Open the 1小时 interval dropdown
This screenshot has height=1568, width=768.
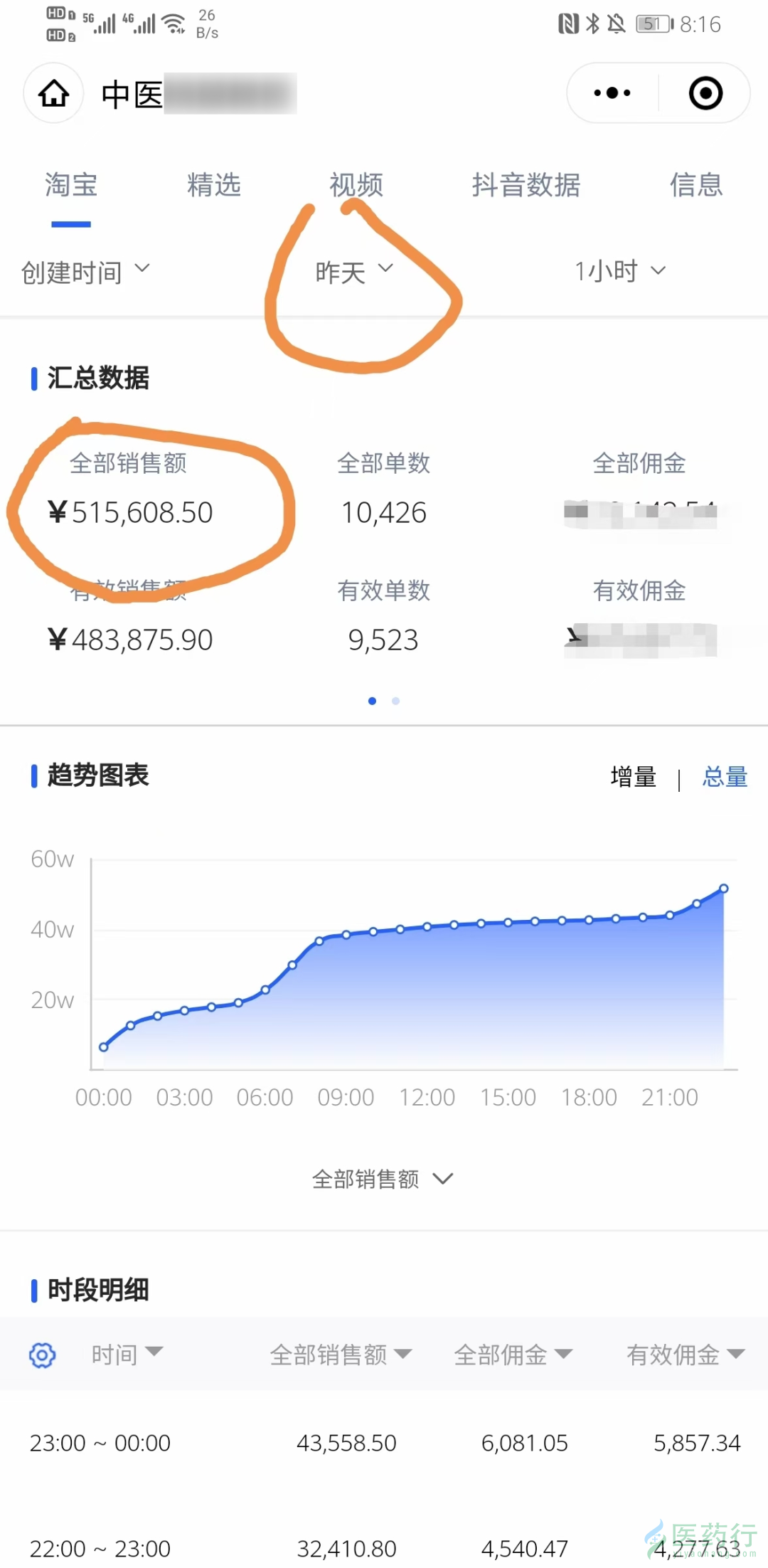coord(620,271)
